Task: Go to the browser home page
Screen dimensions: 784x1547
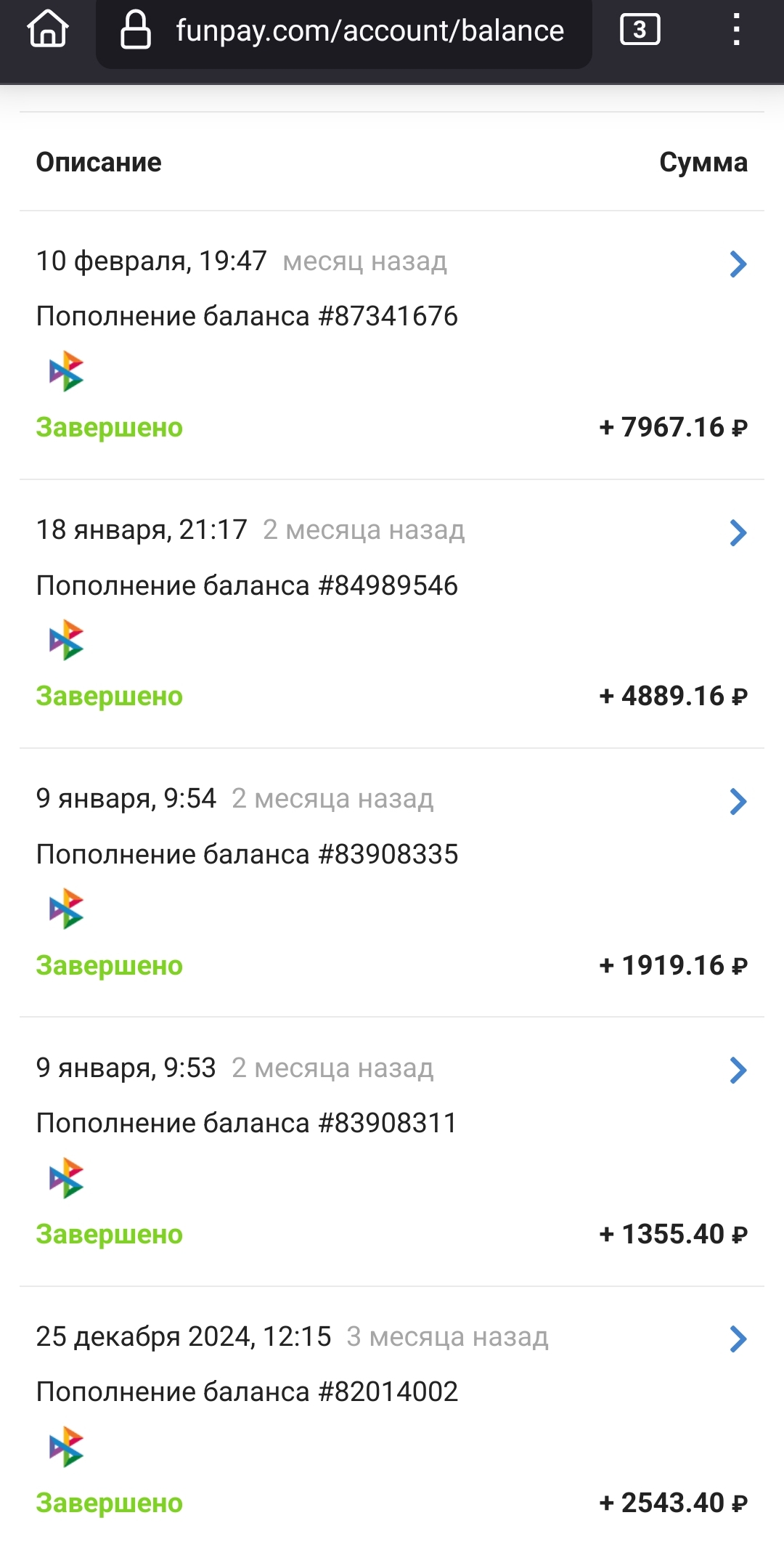Action: [x=48, y=29]
